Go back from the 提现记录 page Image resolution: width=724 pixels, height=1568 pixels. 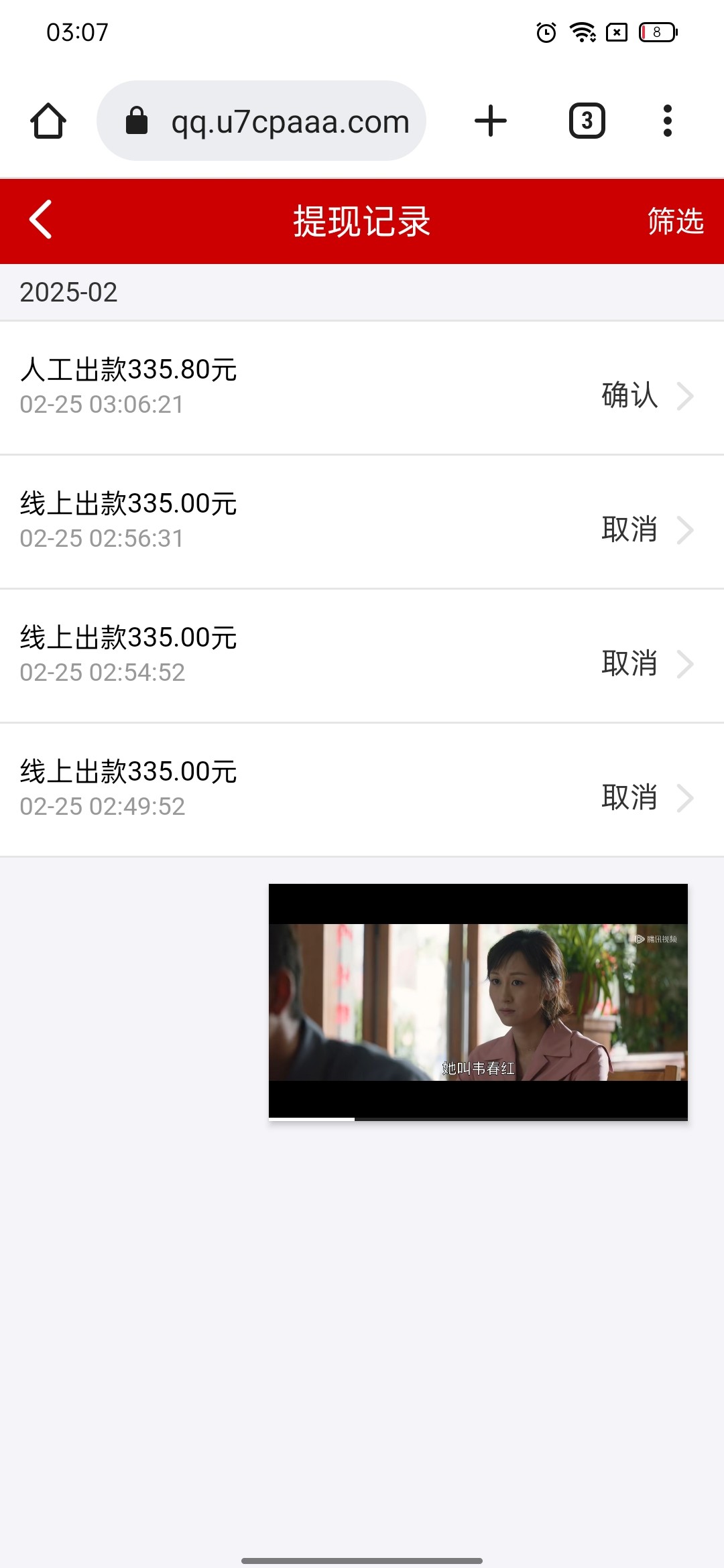(x=41, y=220)
